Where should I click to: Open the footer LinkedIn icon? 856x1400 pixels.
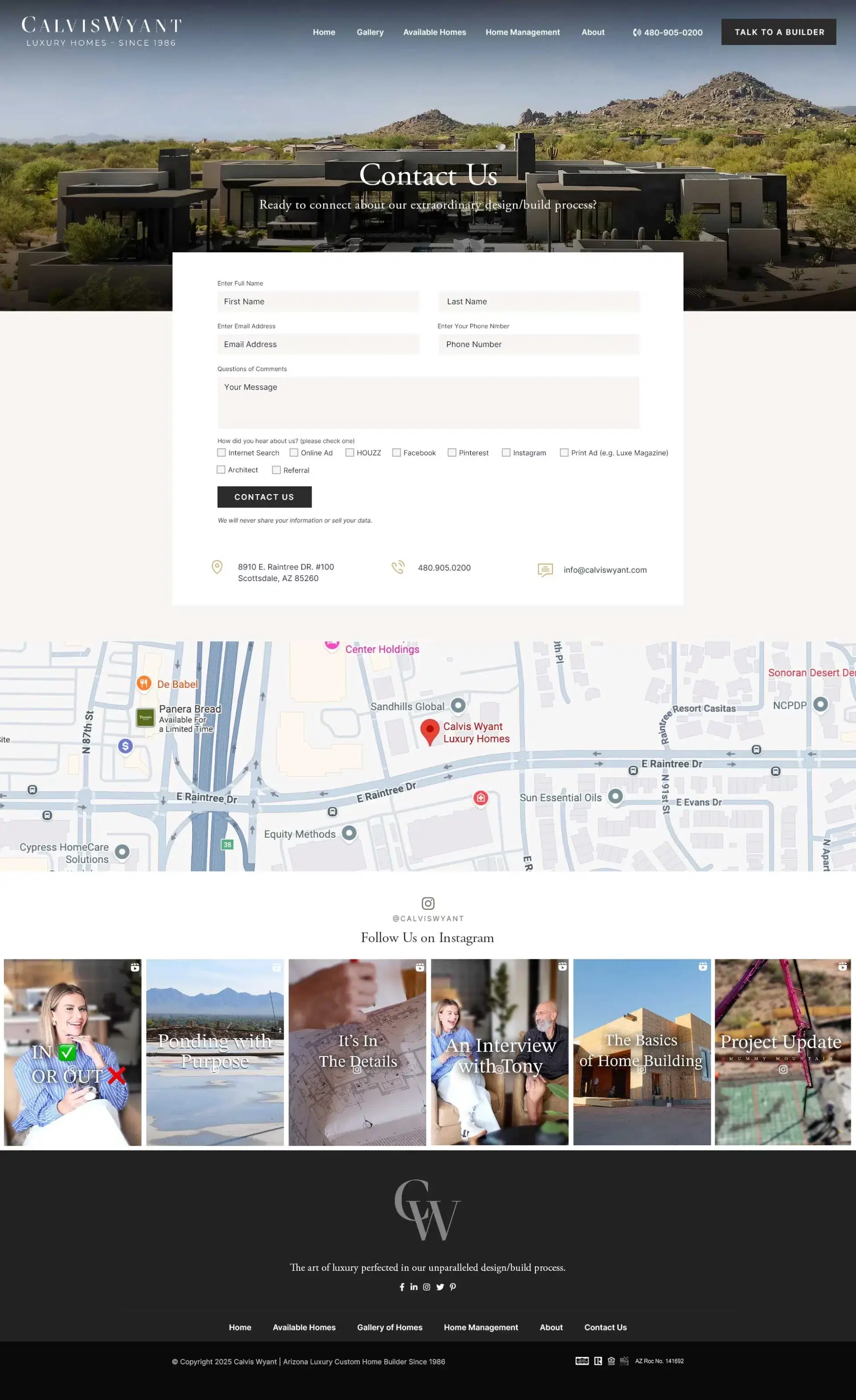click(x=414, y=1287)
